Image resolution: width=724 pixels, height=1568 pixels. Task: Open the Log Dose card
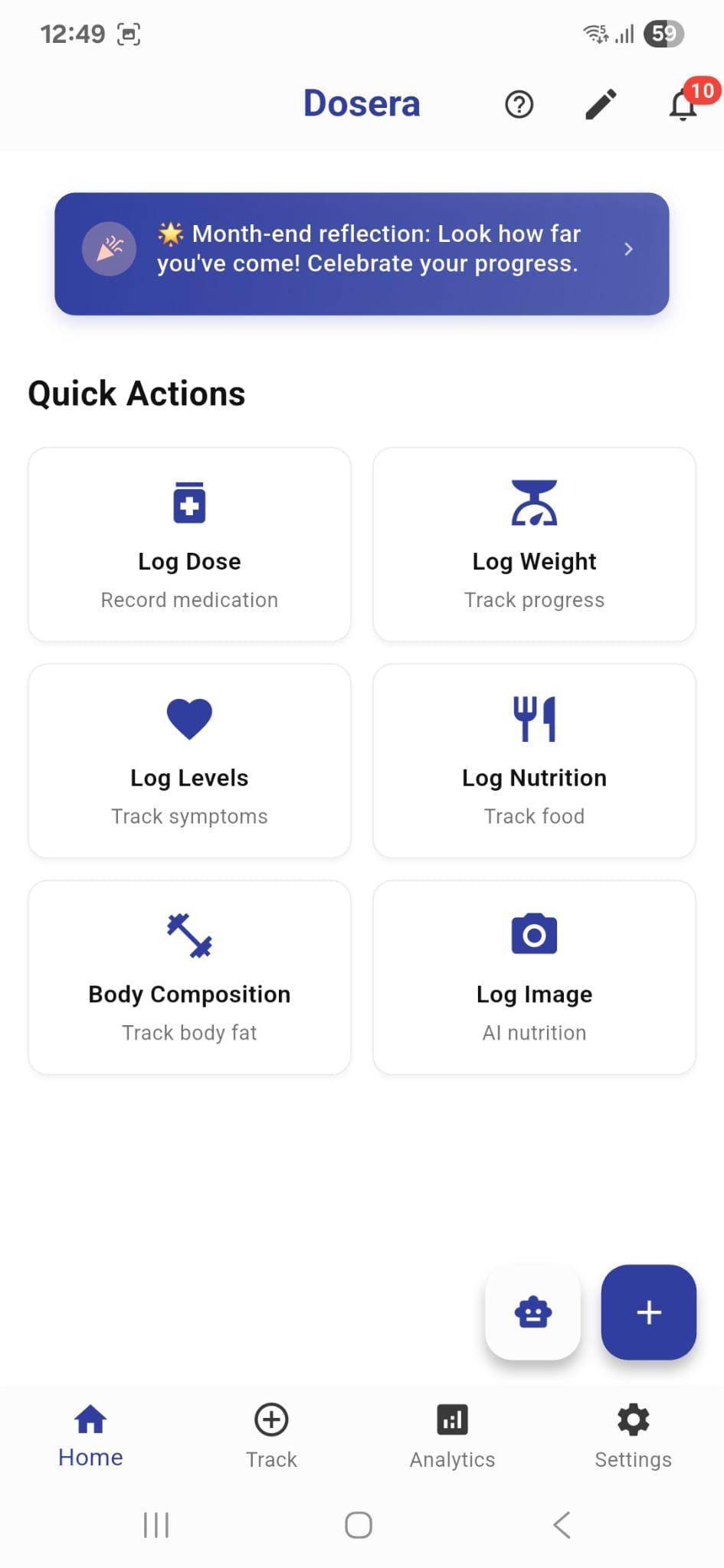189,544
